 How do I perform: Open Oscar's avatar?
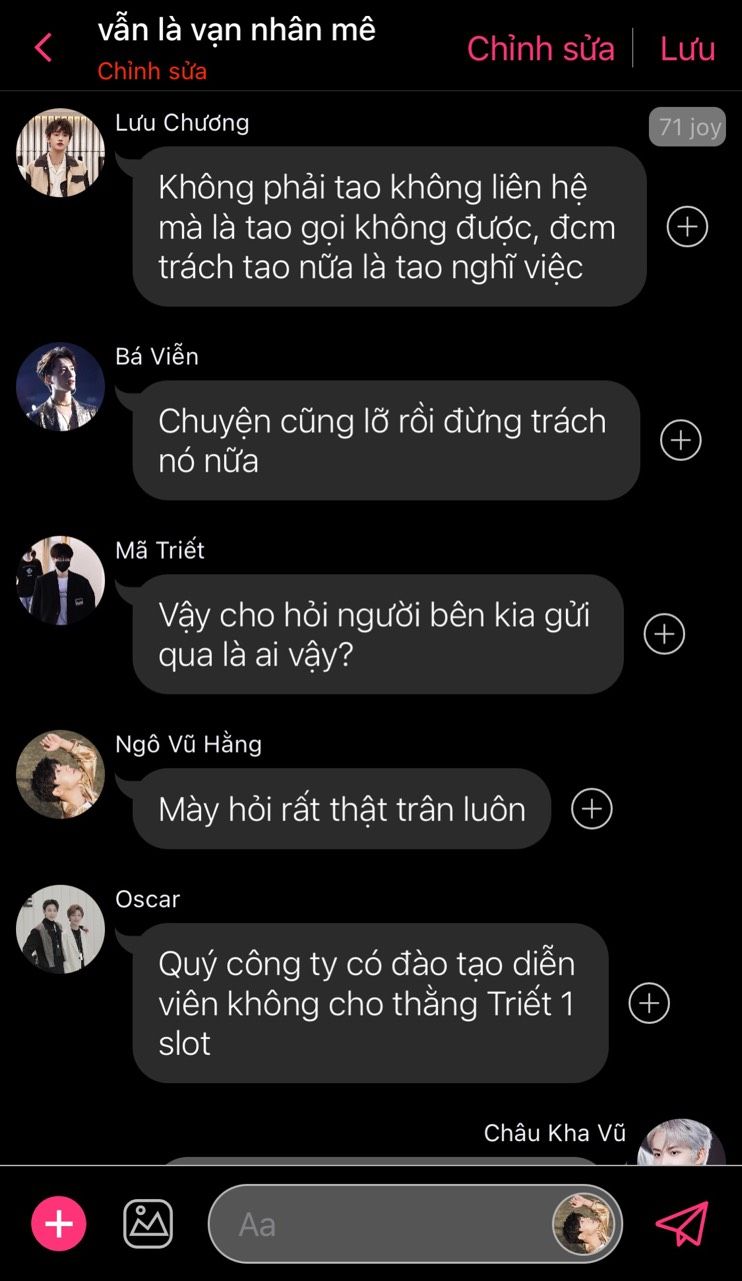coord(60,929)
